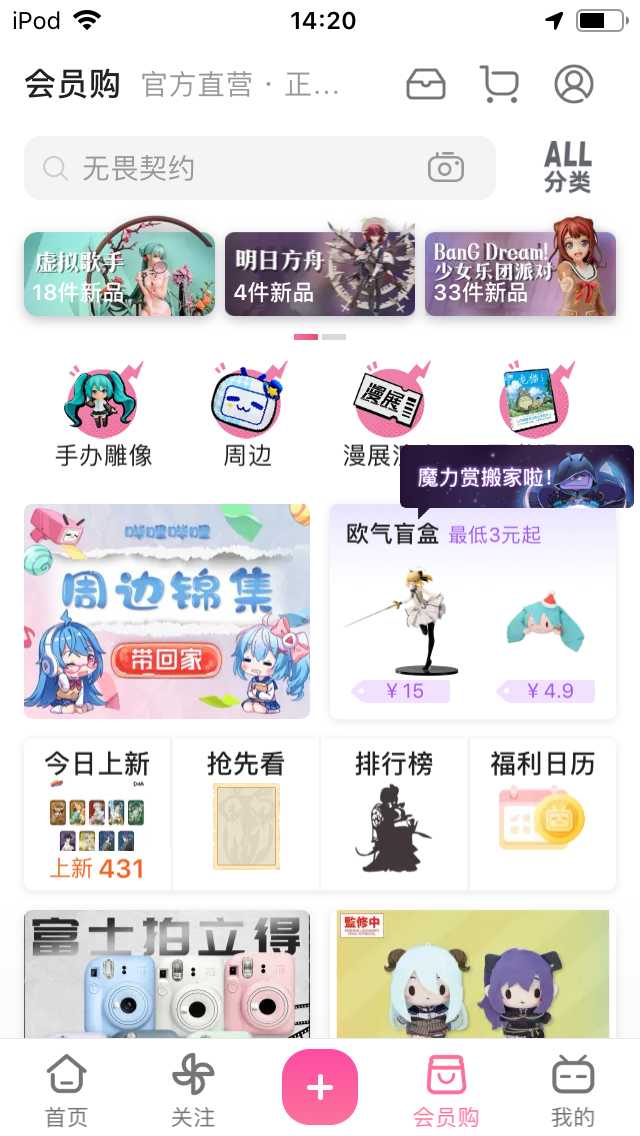Open BanG Dream! 少女乐团派对 banner
Screen dimensions: 640x1136
(x=520, y=274)
